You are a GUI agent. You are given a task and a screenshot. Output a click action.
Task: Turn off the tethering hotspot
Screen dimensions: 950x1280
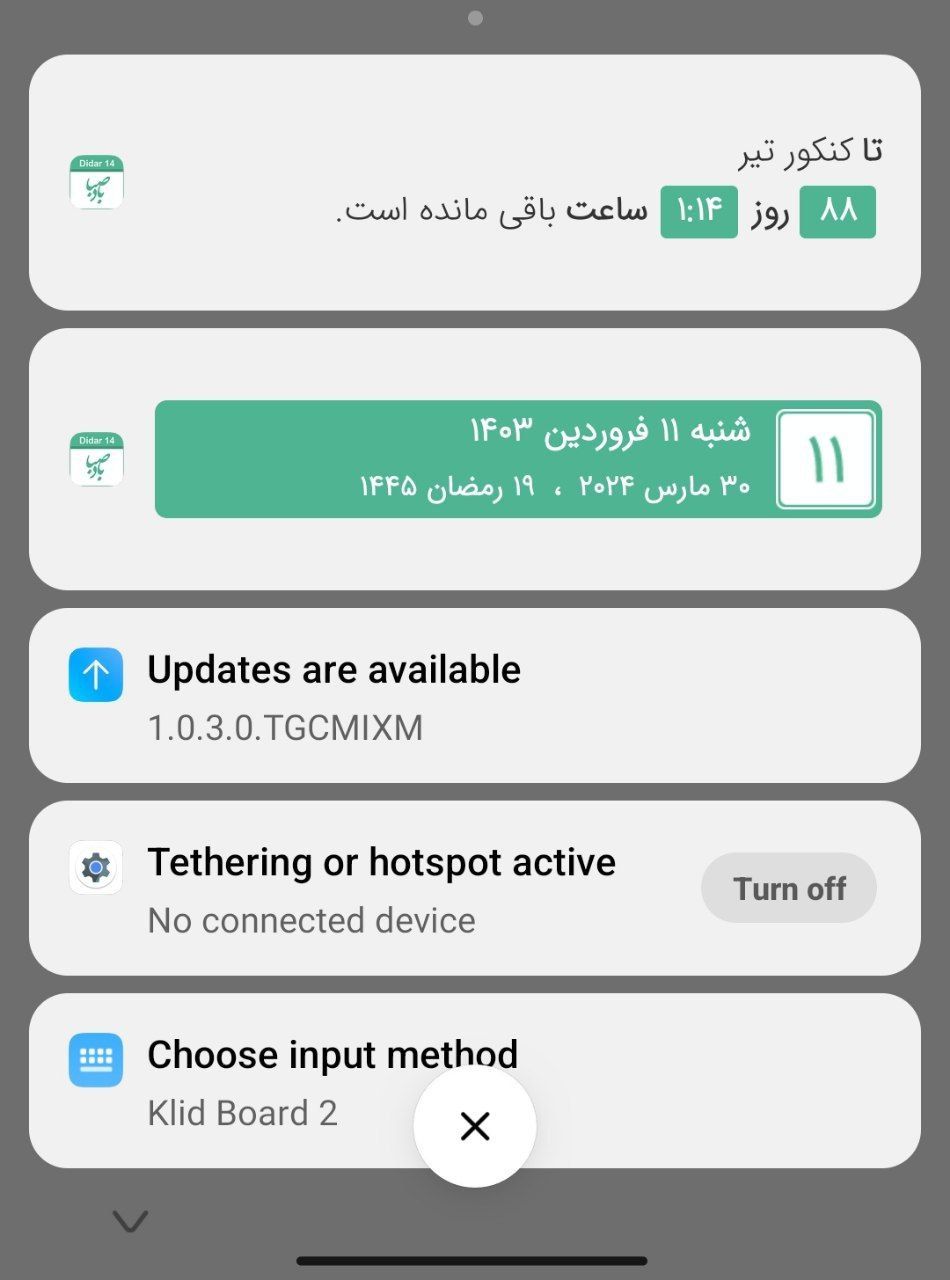point(788,888)
